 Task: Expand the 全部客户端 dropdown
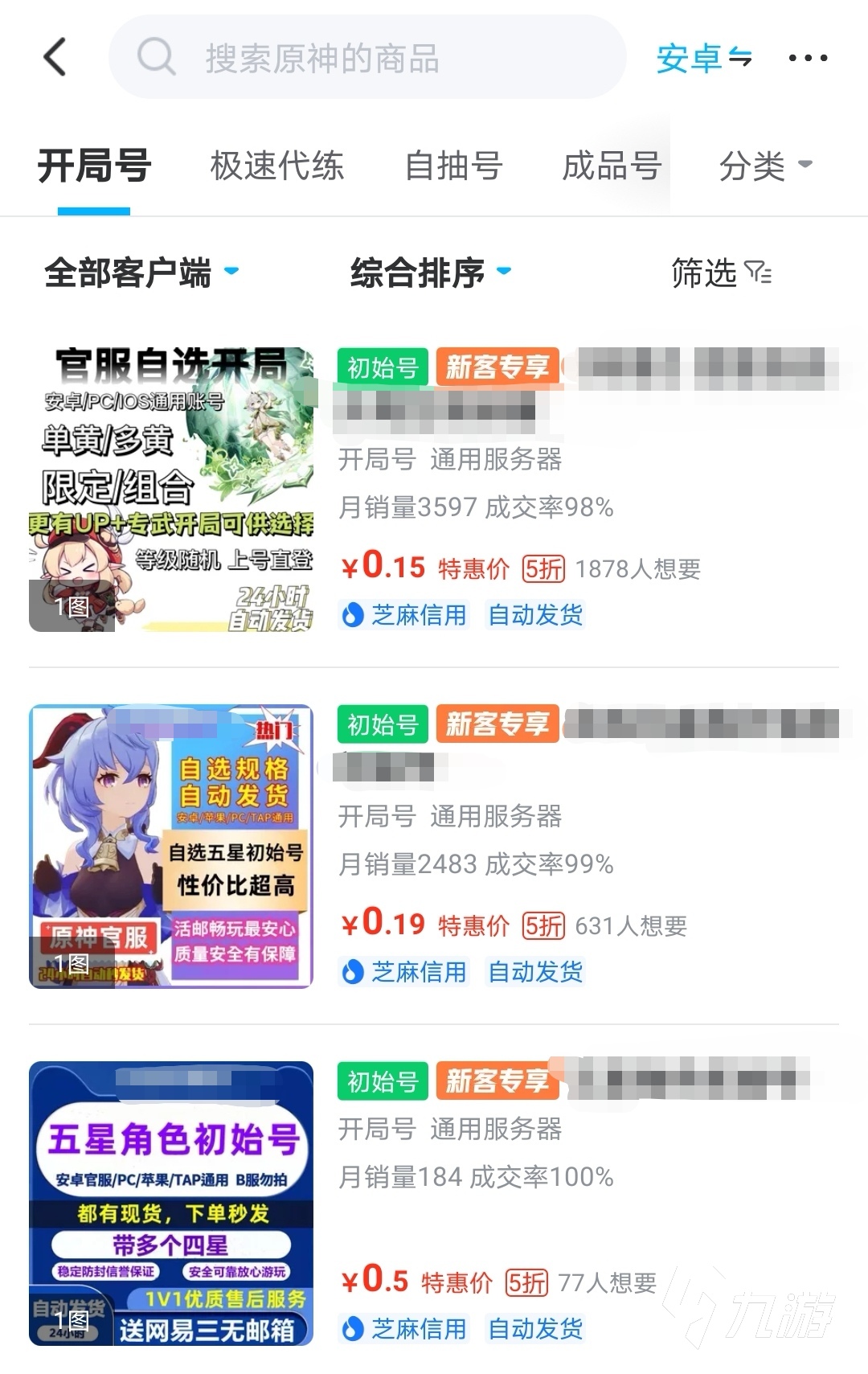[x=141, y=273]
